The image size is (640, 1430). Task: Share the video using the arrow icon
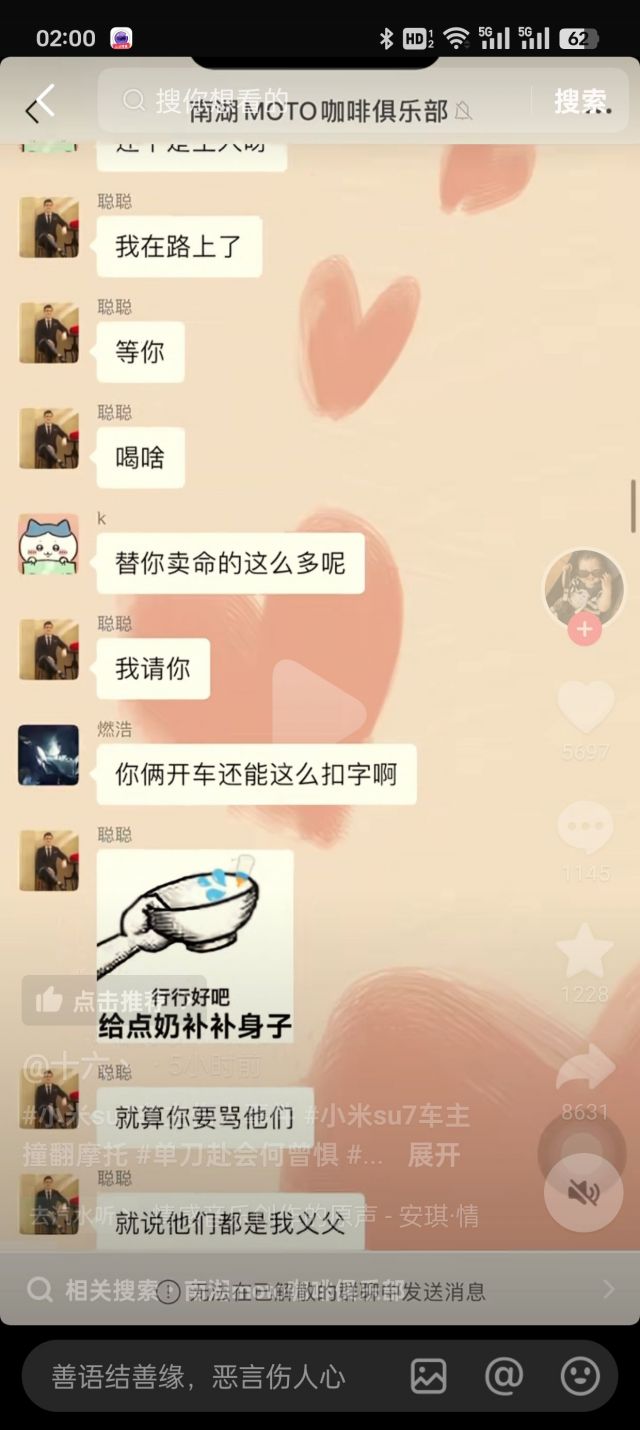tap(585, 1070)
